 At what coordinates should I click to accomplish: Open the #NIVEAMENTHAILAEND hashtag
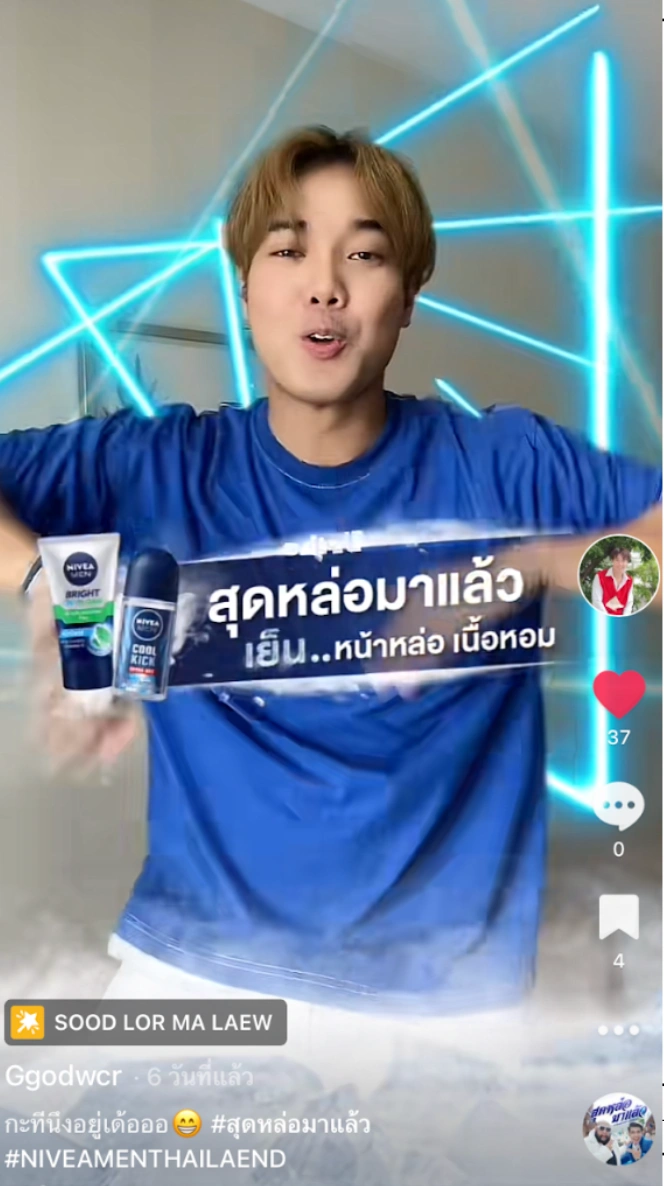click(145, 1159)
